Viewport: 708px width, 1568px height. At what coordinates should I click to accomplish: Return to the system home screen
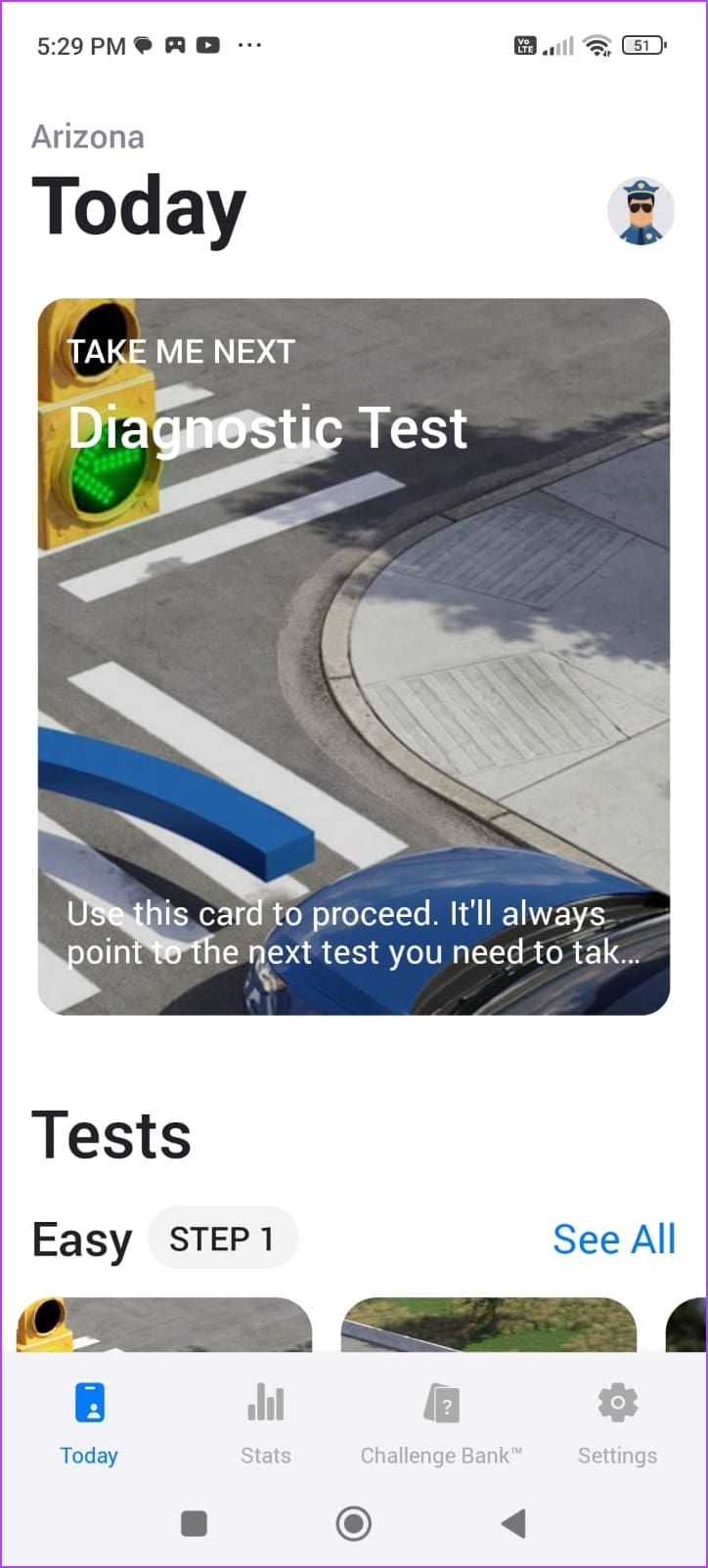click(x=353, y=1523)
